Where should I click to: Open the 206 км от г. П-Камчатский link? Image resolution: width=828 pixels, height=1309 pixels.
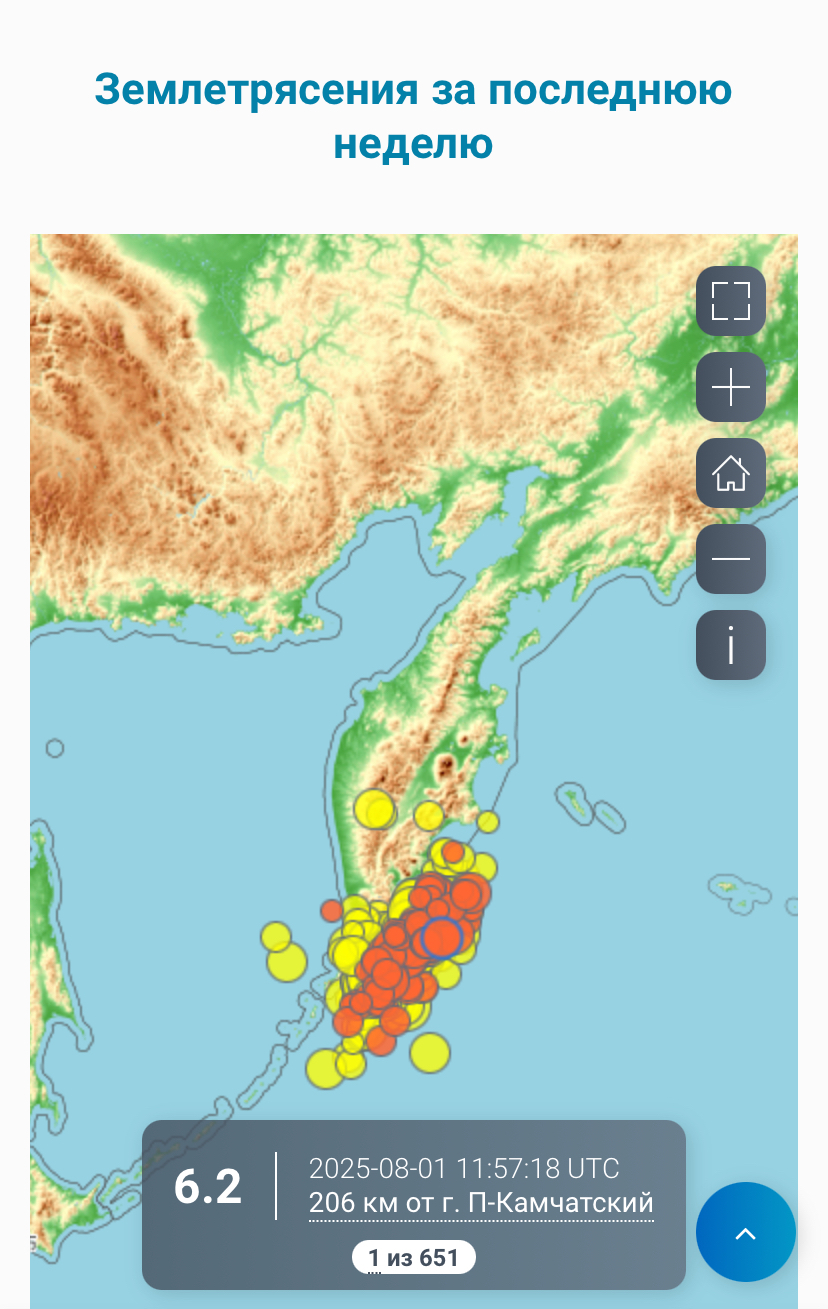coord(481,1202)
